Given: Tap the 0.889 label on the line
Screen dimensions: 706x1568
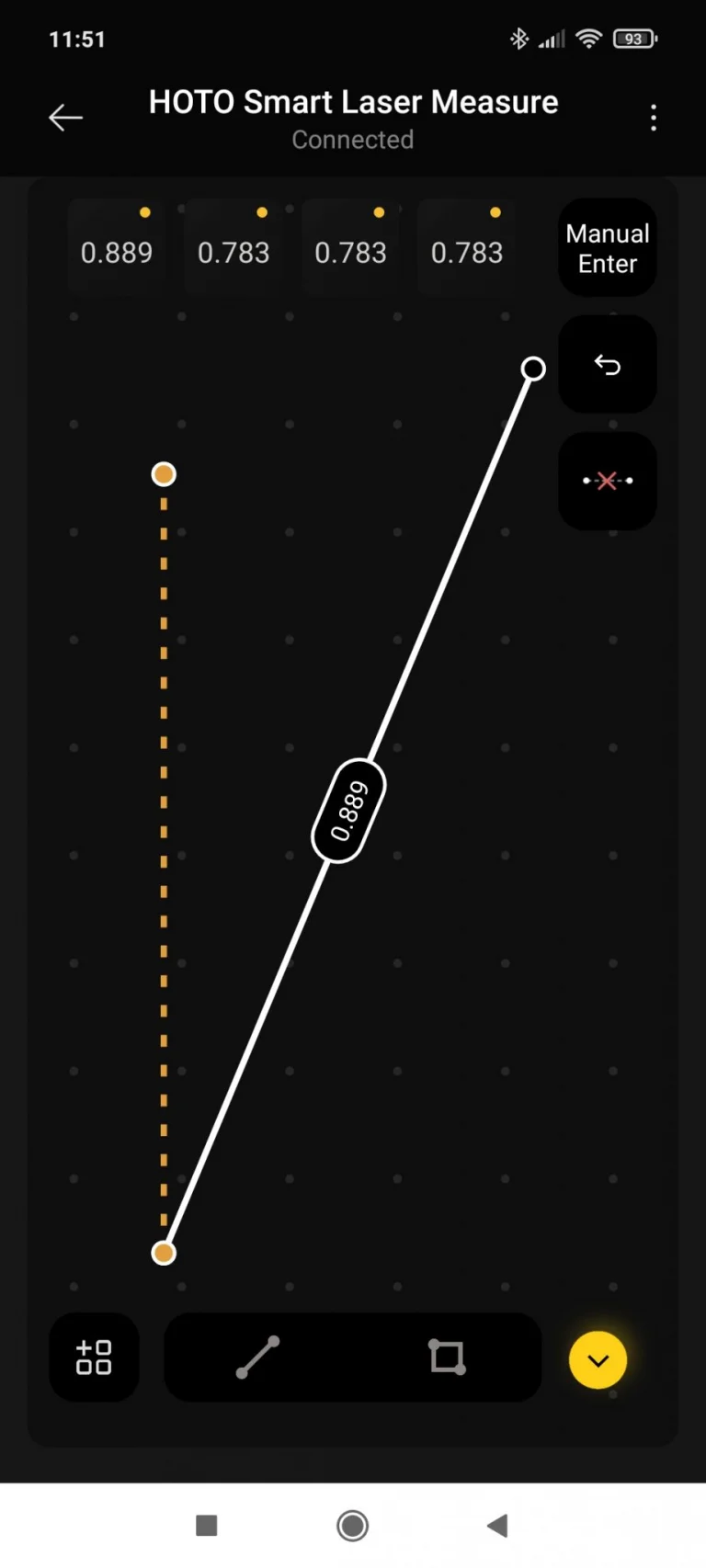Looking at the screenshot, I should pos(348,811).
